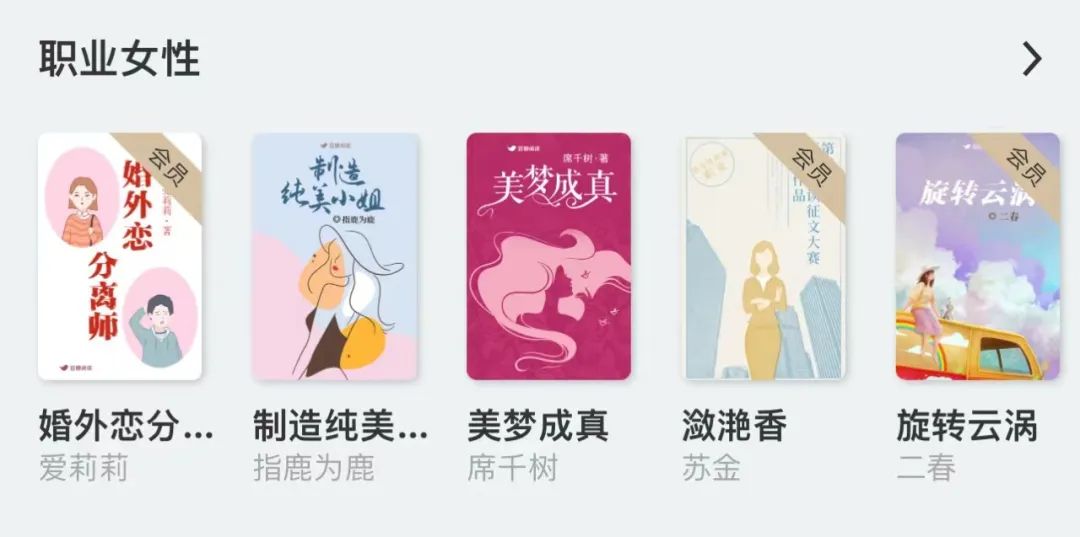View the book 潋滟香 by 苏金
The width and height of the screenshot is (1080, 537).
[764, 257]
